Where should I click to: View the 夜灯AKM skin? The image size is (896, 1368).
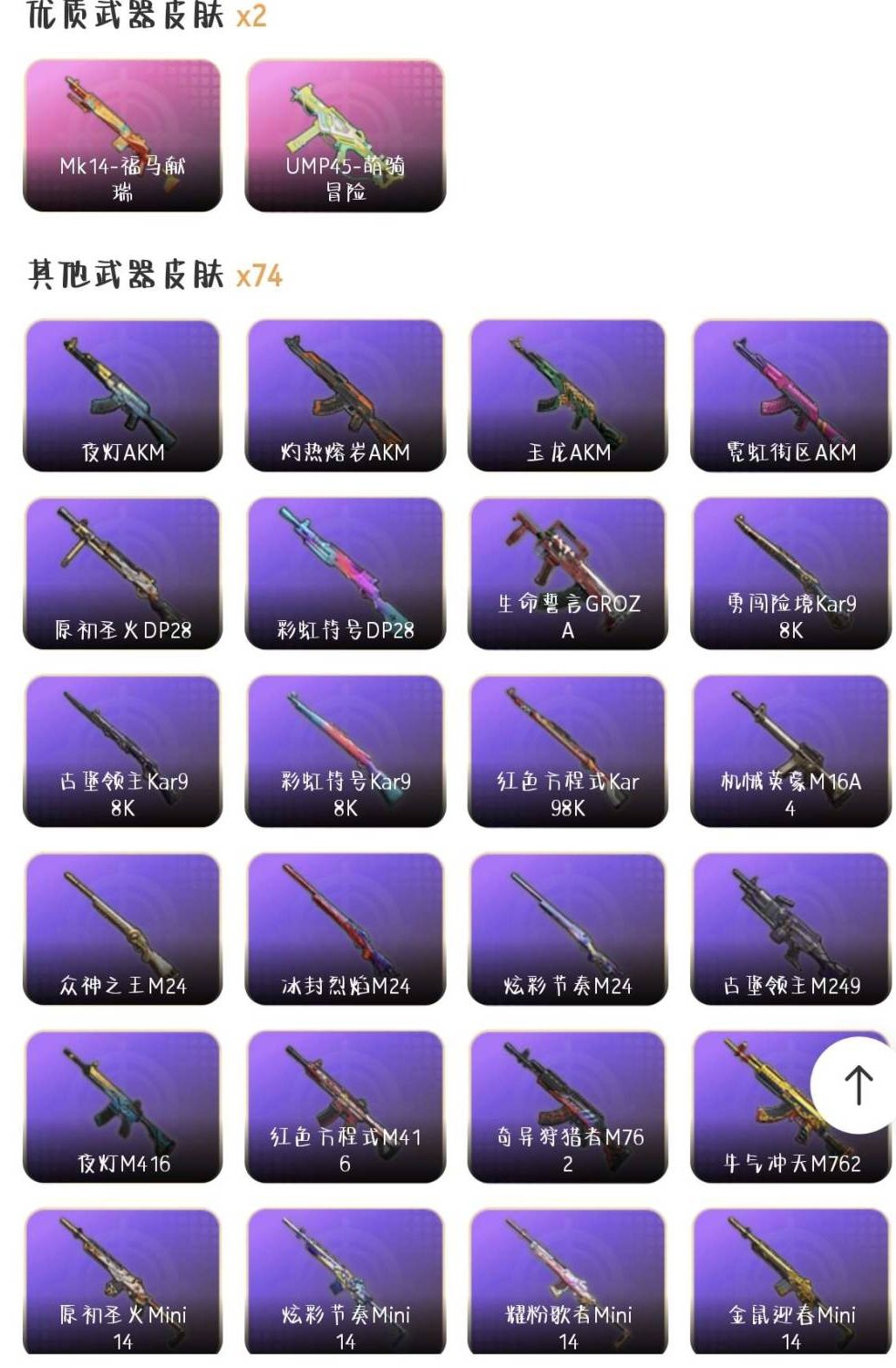click(122, 395)
